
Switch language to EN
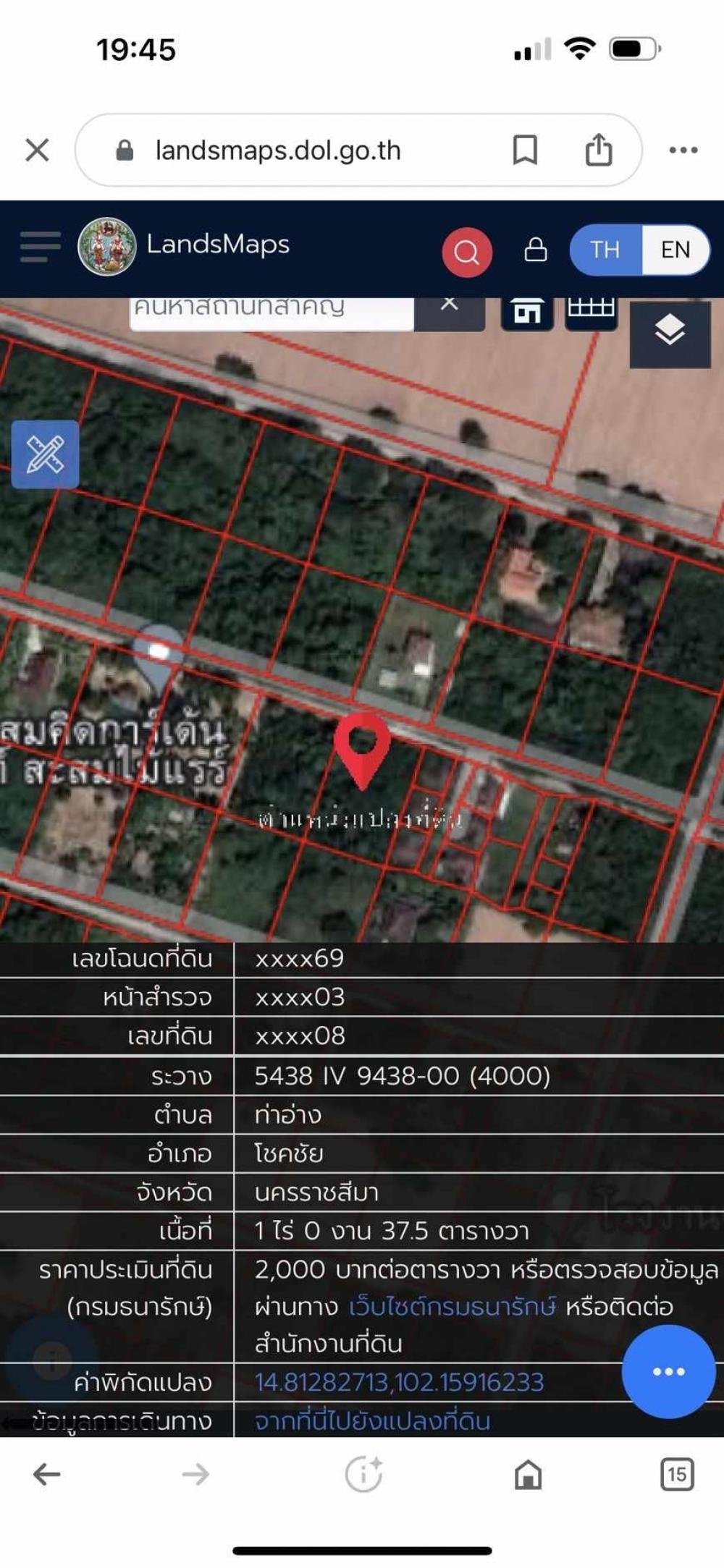(x=675, y=250)
